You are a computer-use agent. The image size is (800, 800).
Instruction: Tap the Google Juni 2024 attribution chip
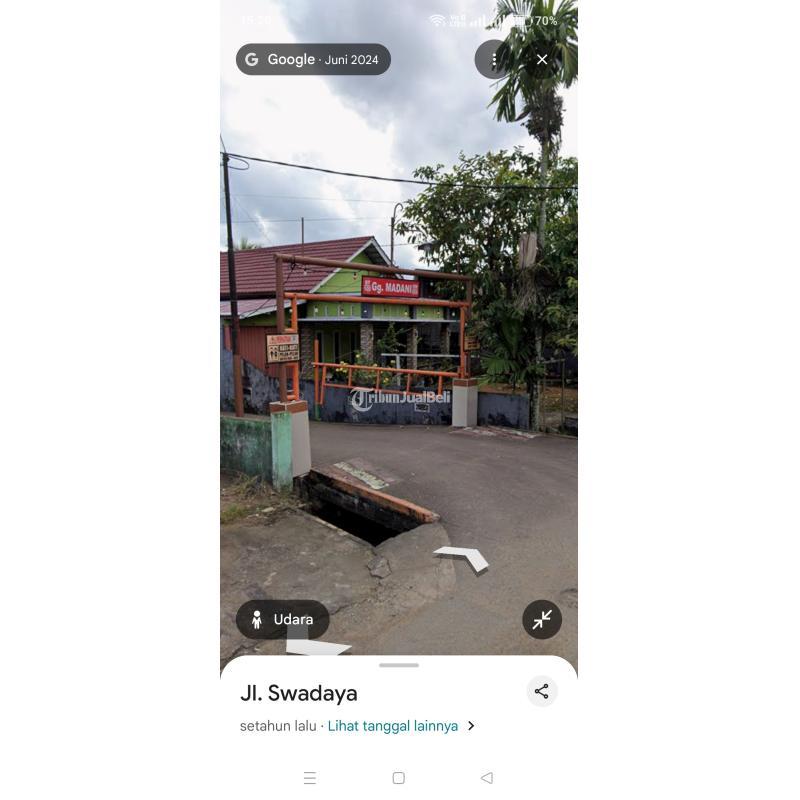tap(313, 60)
